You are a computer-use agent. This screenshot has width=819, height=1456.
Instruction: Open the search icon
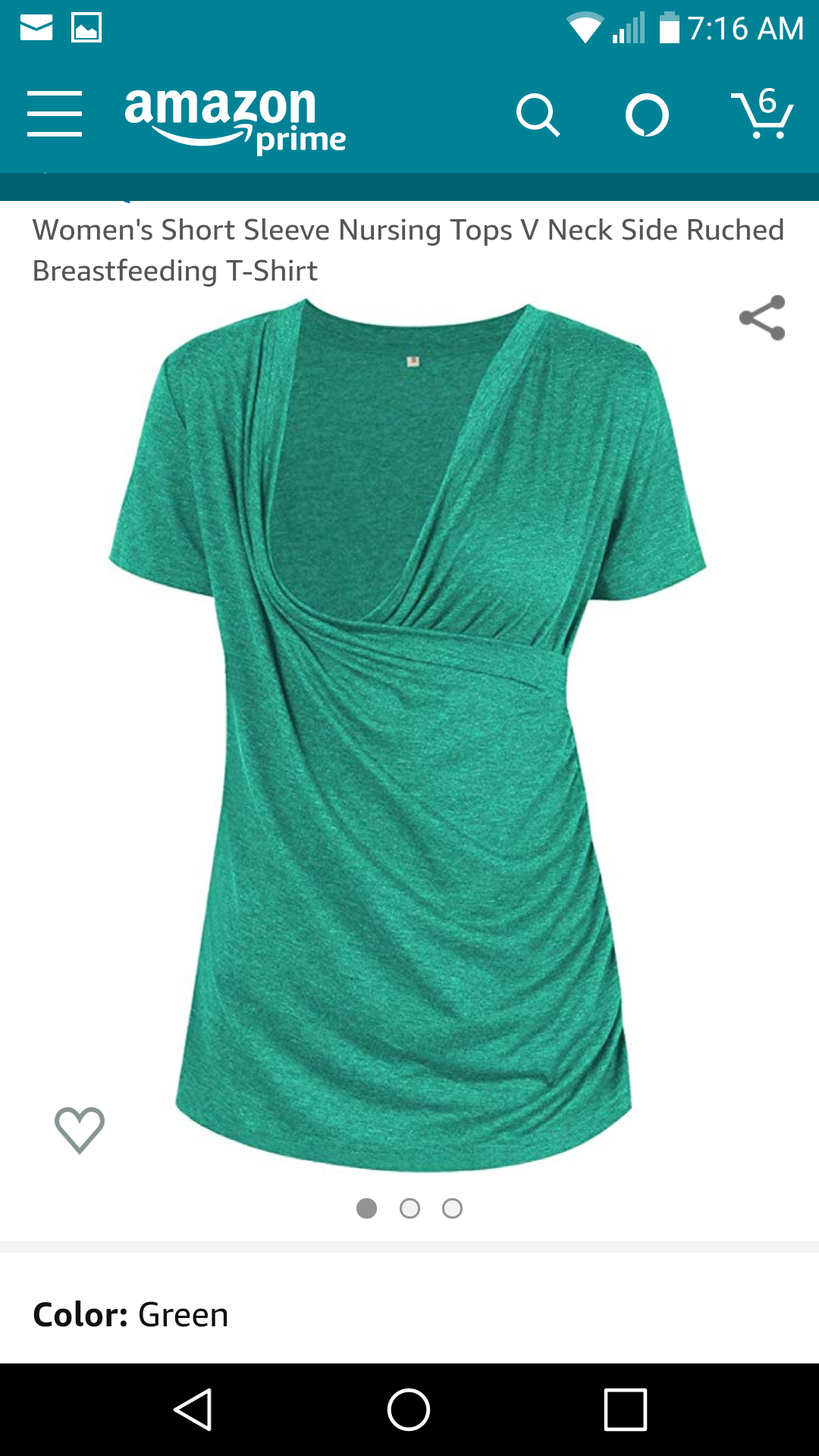click(538, 115)
